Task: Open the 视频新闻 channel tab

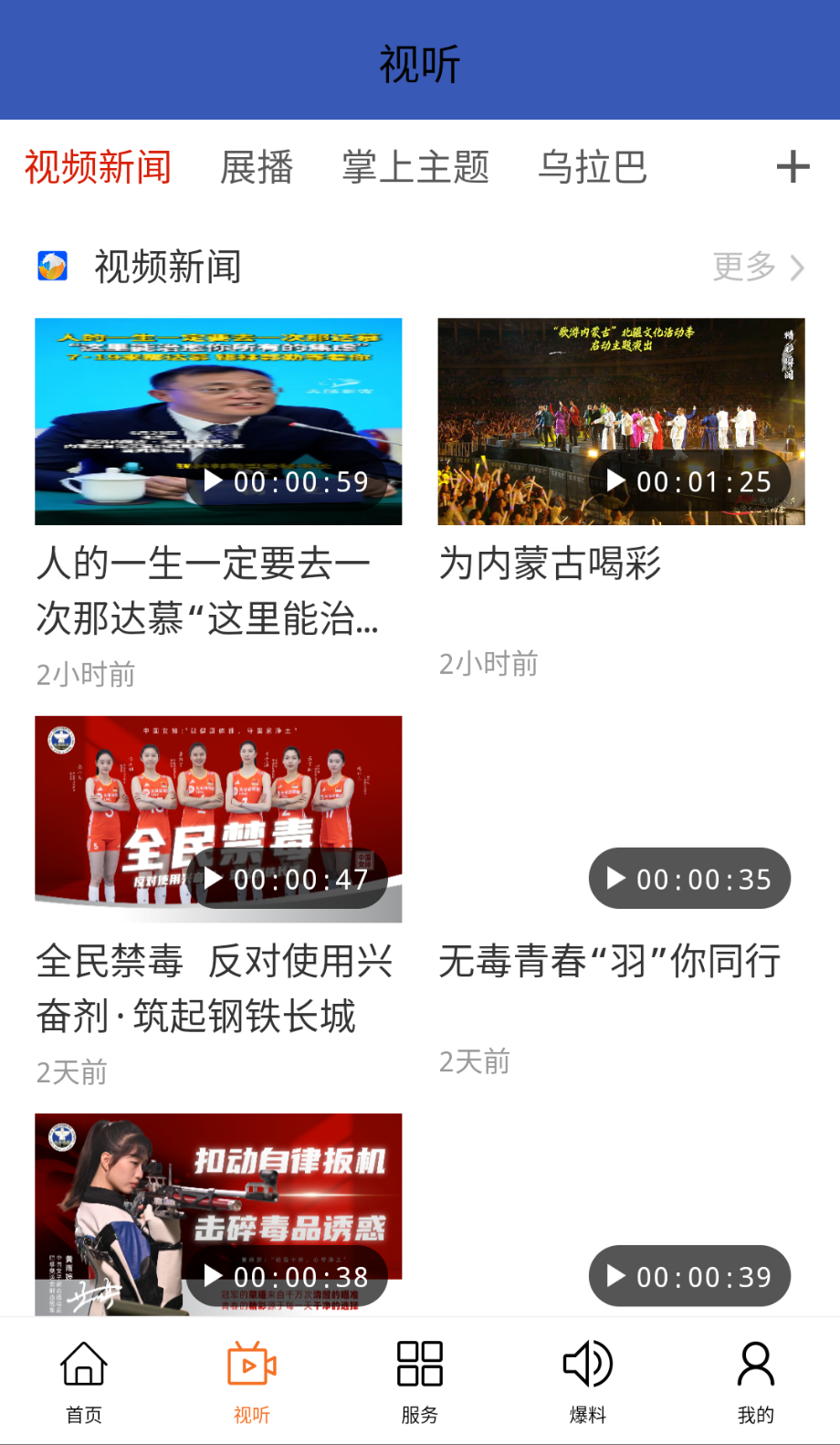Action: [96, 166]
